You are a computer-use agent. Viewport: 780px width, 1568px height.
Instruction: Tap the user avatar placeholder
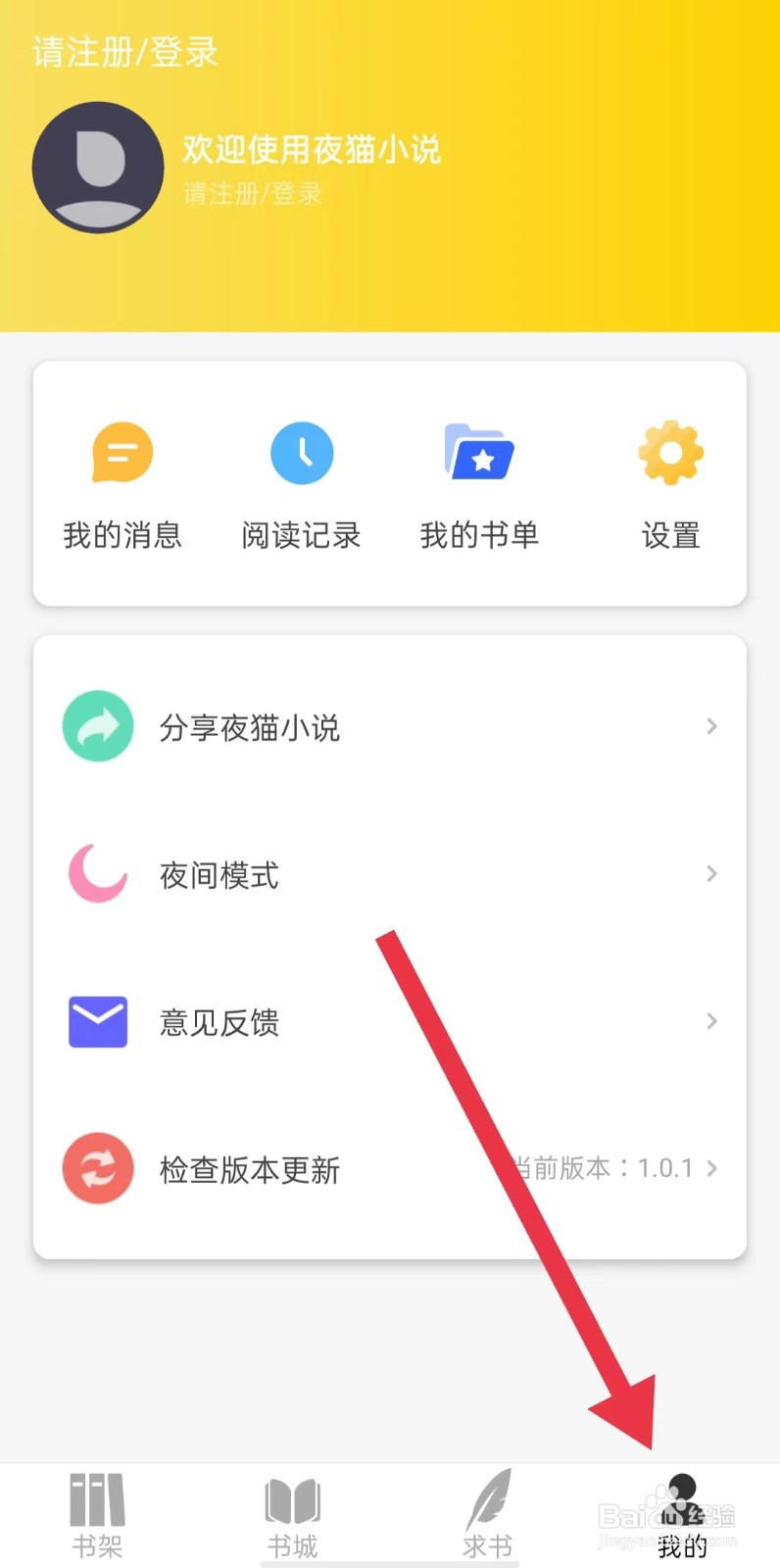point(98,167)
